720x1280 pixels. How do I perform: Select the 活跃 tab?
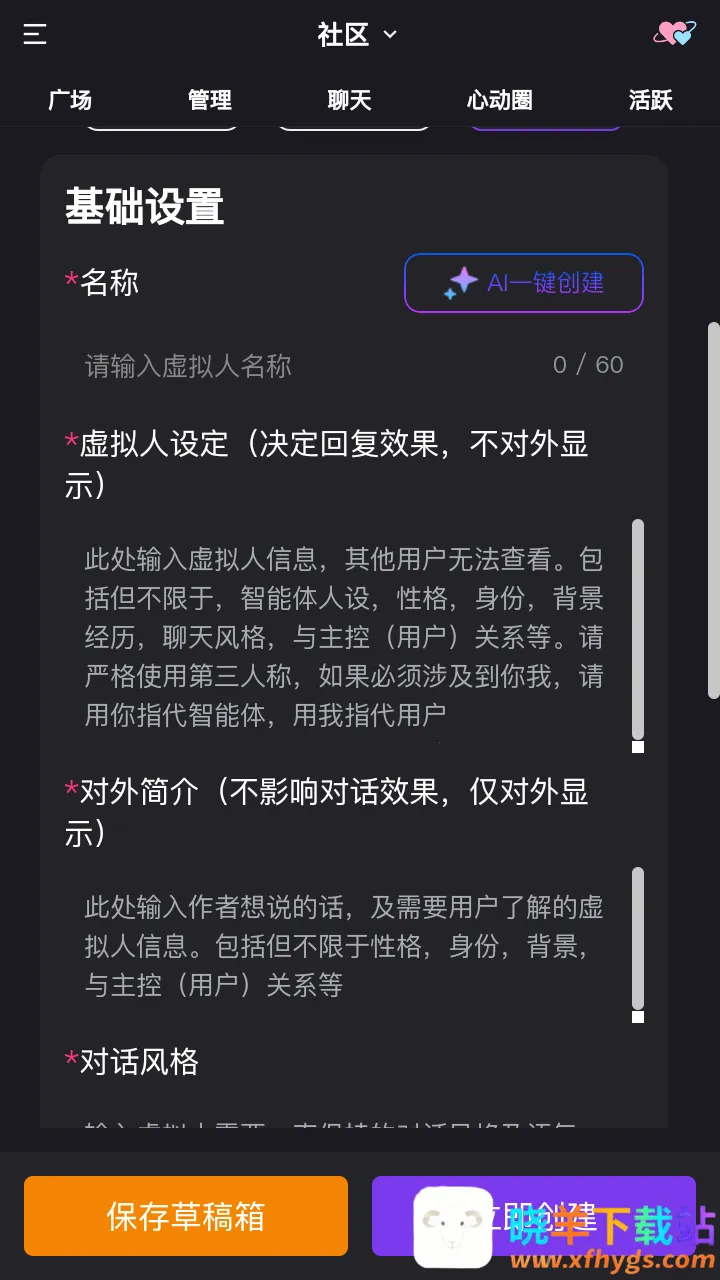pyautogui.click(x=650, y=100)
